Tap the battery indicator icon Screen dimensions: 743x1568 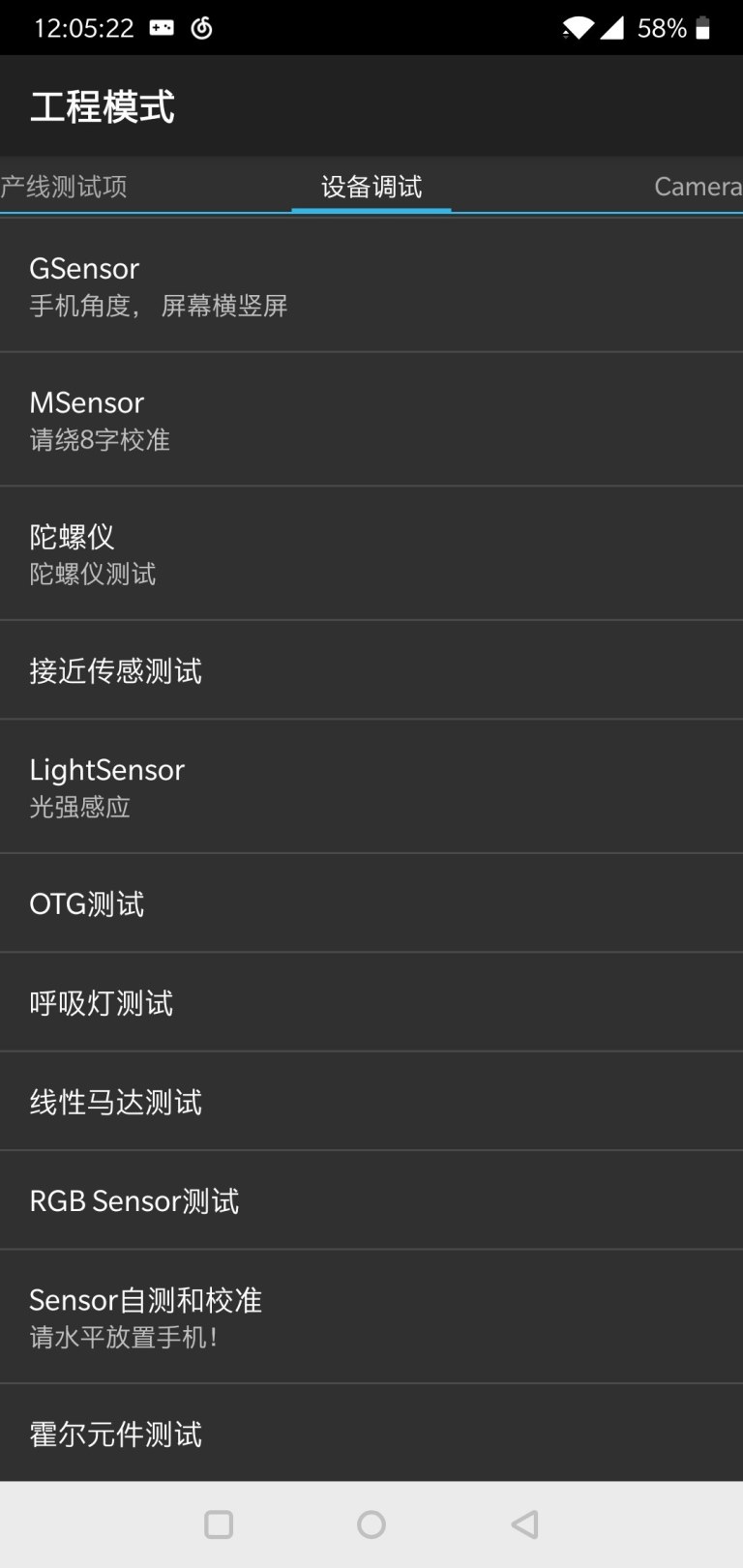click(704, 27)
